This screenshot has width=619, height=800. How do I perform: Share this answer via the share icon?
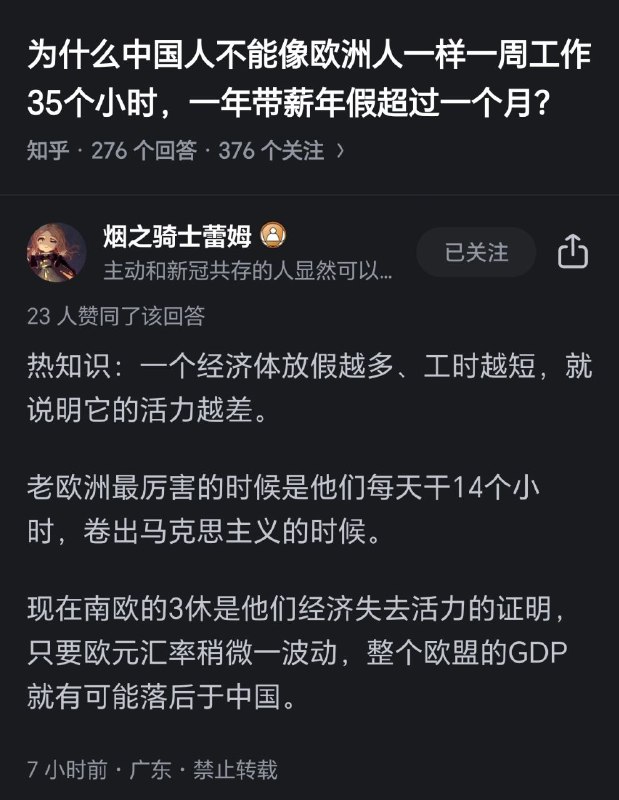(572, 252)
